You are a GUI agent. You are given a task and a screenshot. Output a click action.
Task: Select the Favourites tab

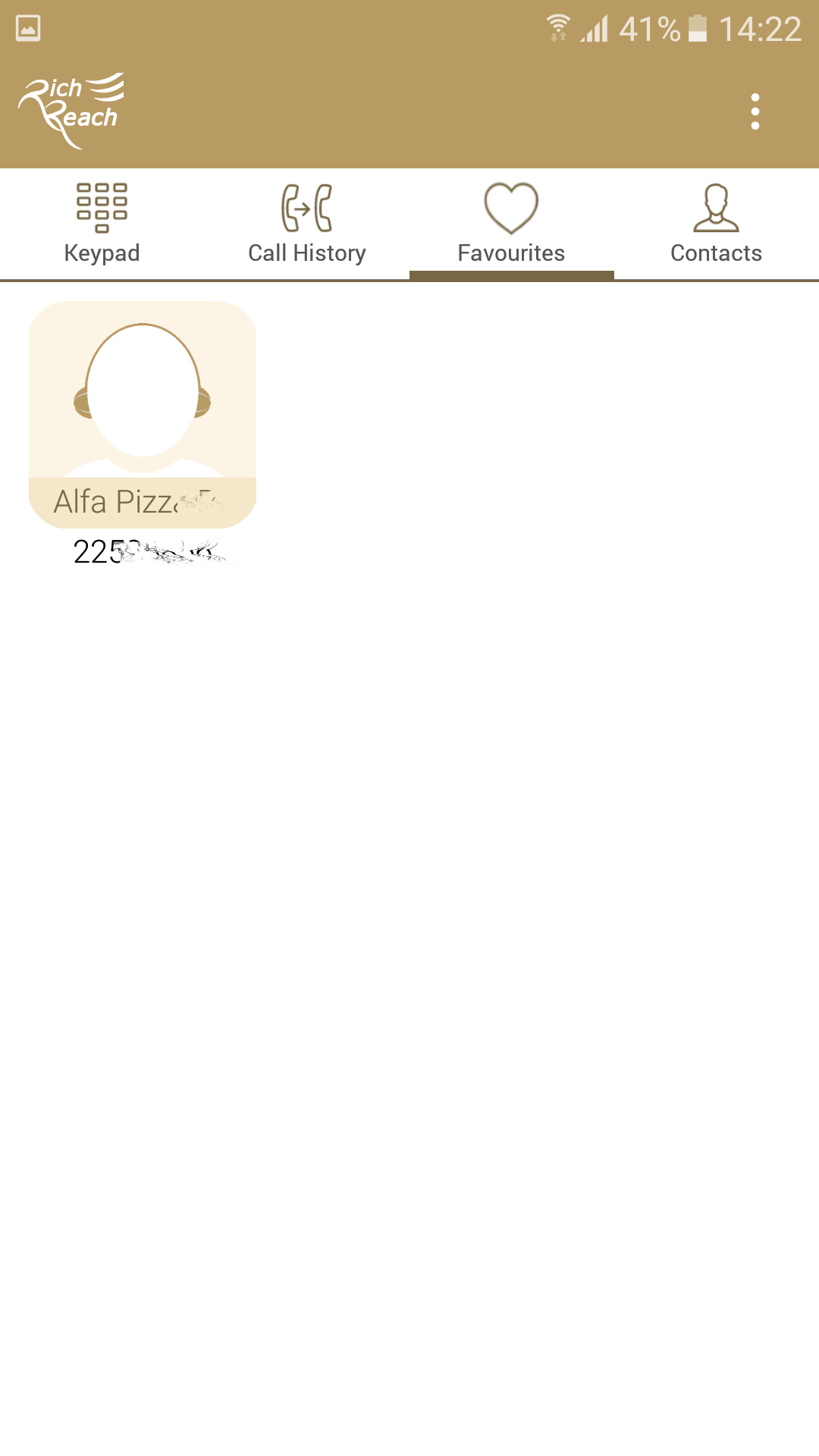(512, 224)
